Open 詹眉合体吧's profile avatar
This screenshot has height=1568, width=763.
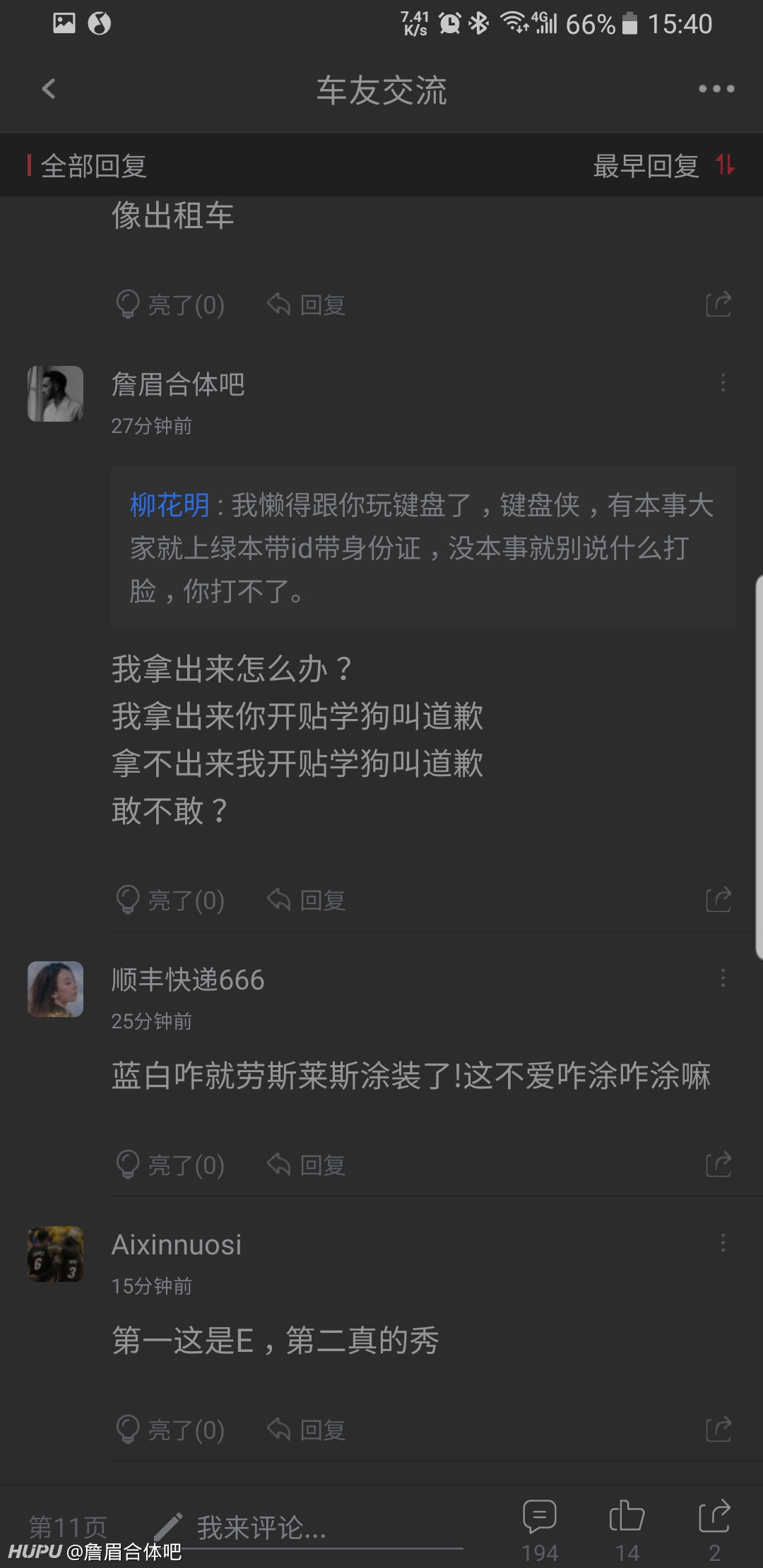click(55, 393)
